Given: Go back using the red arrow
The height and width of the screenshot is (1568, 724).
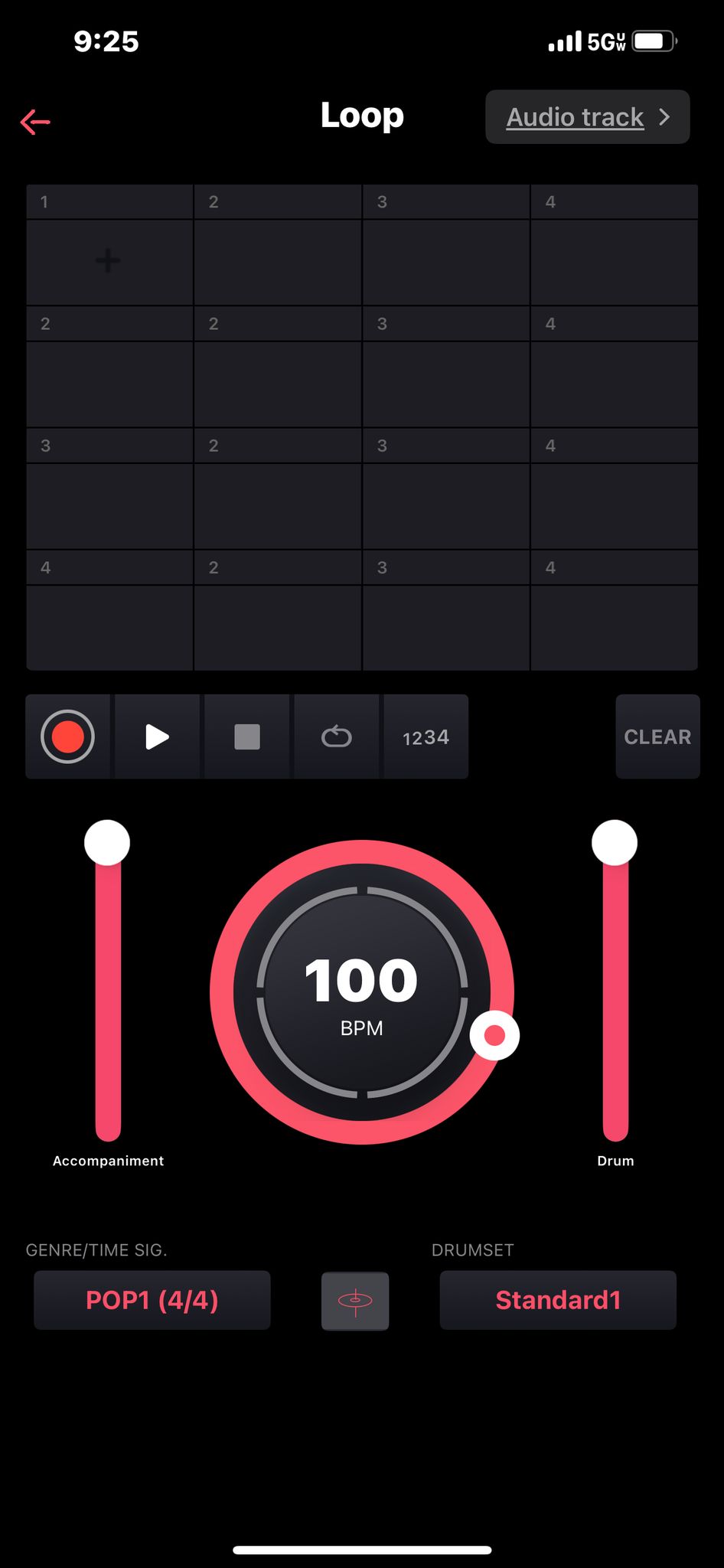Looking at the screenshot, I should [x=35, y=121].
